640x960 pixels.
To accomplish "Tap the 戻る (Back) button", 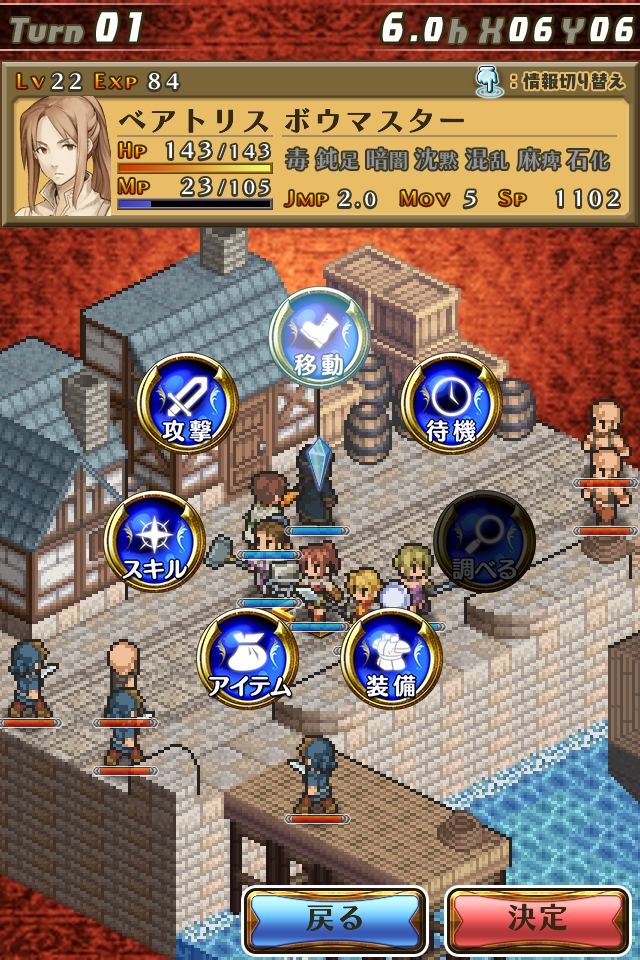I will (335, 917).
